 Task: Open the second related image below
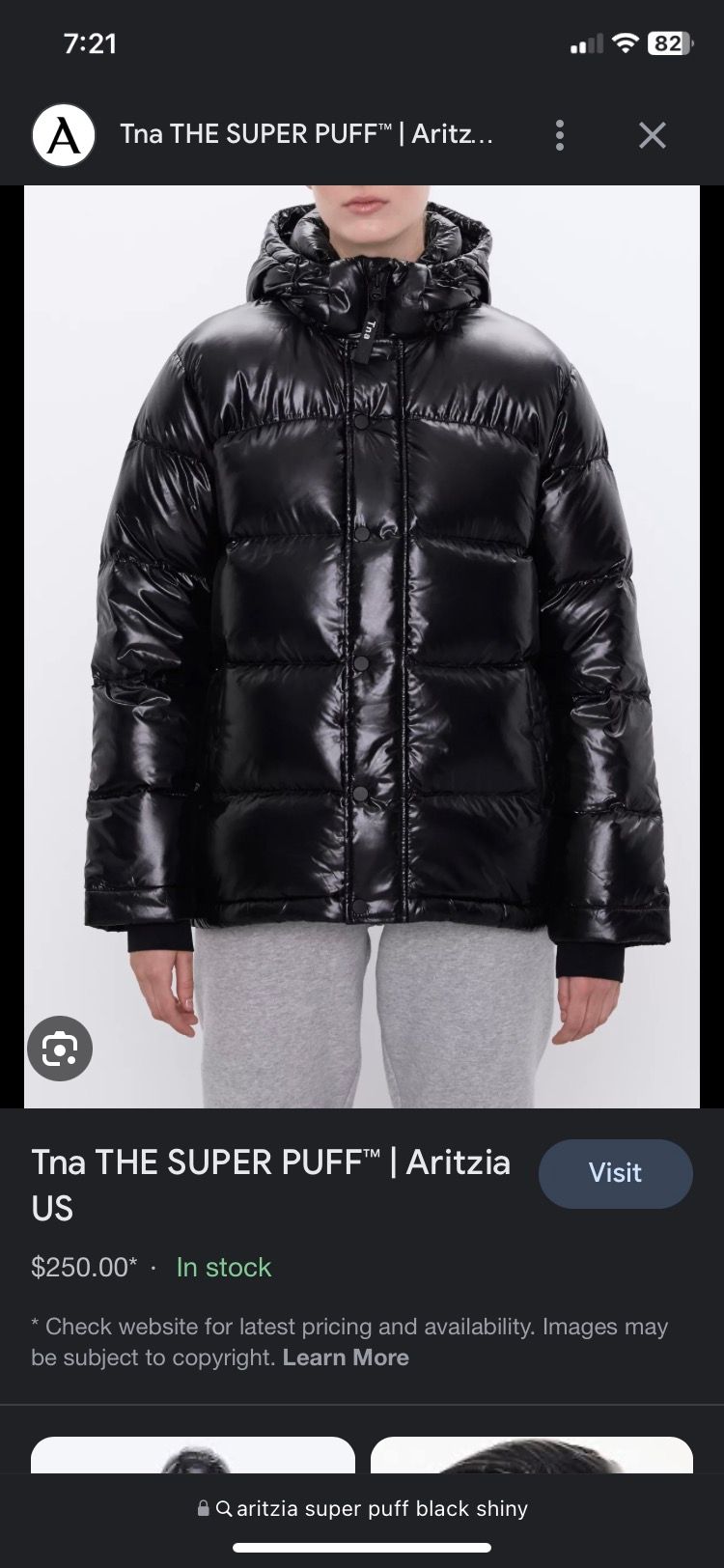coord(531,1454)
